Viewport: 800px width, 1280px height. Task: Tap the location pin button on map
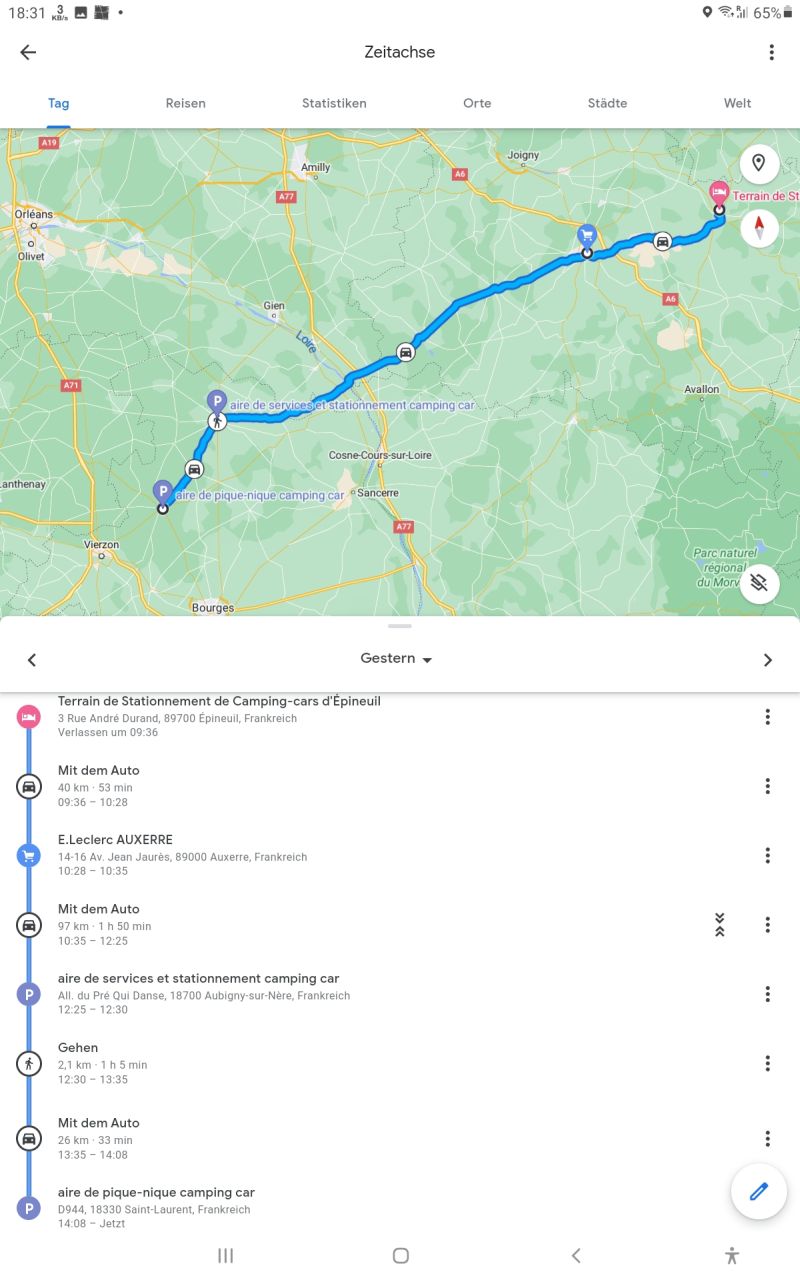(759, 164)
